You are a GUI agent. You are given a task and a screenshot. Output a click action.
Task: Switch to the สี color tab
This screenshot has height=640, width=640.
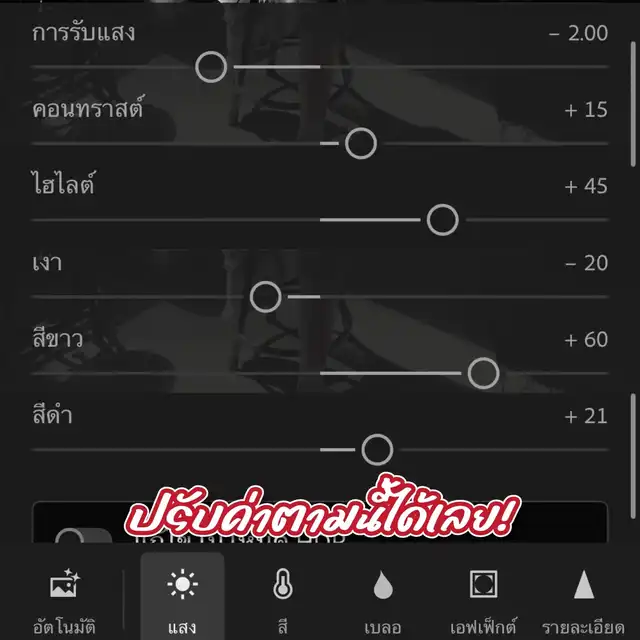click(283, 601)
